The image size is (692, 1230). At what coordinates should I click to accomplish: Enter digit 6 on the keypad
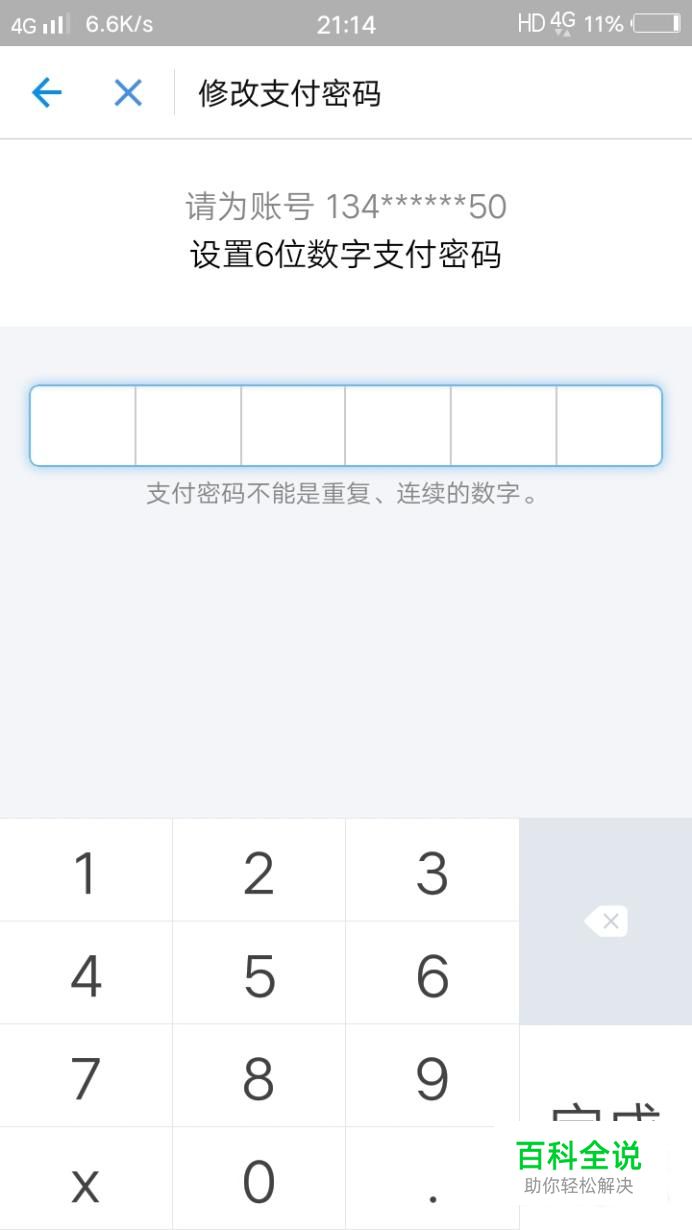point(432,975)
